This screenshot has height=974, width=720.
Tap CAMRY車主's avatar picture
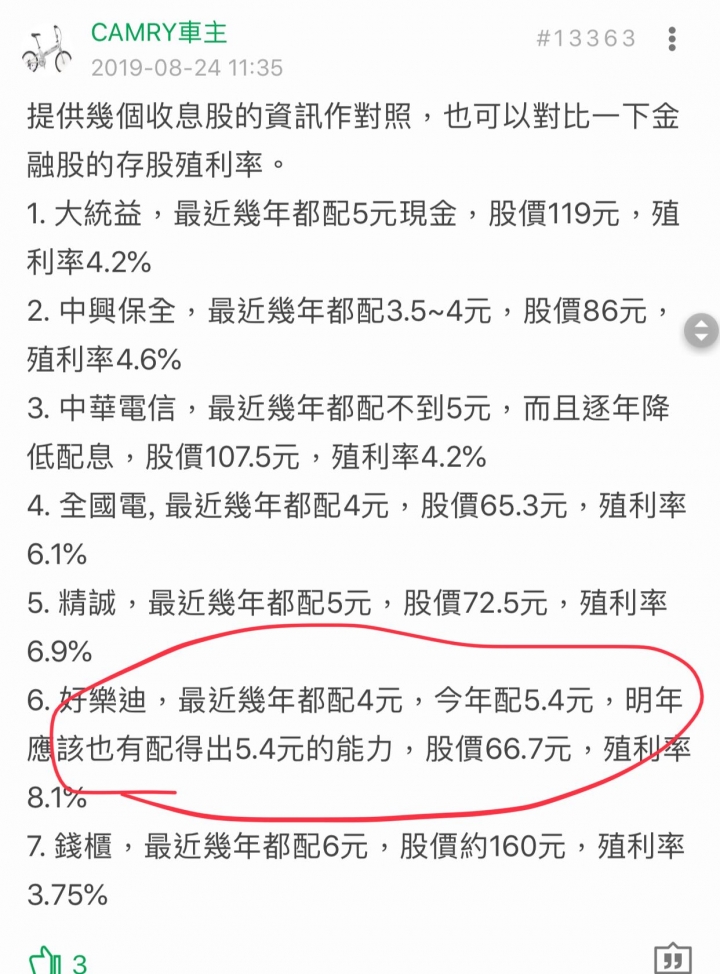(x=47, y=49)
